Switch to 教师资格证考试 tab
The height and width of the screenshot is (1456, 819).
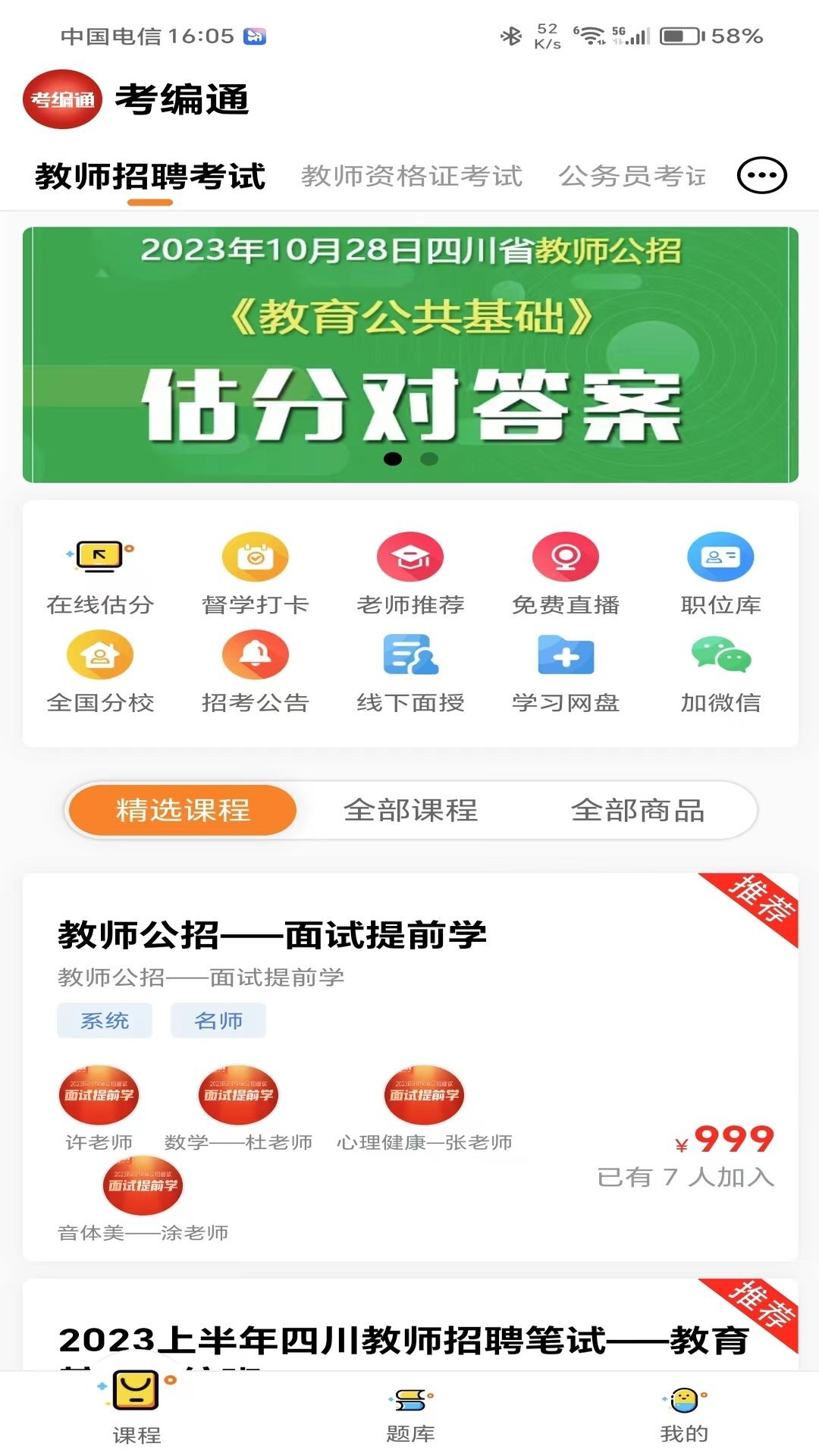click(412, 175)
